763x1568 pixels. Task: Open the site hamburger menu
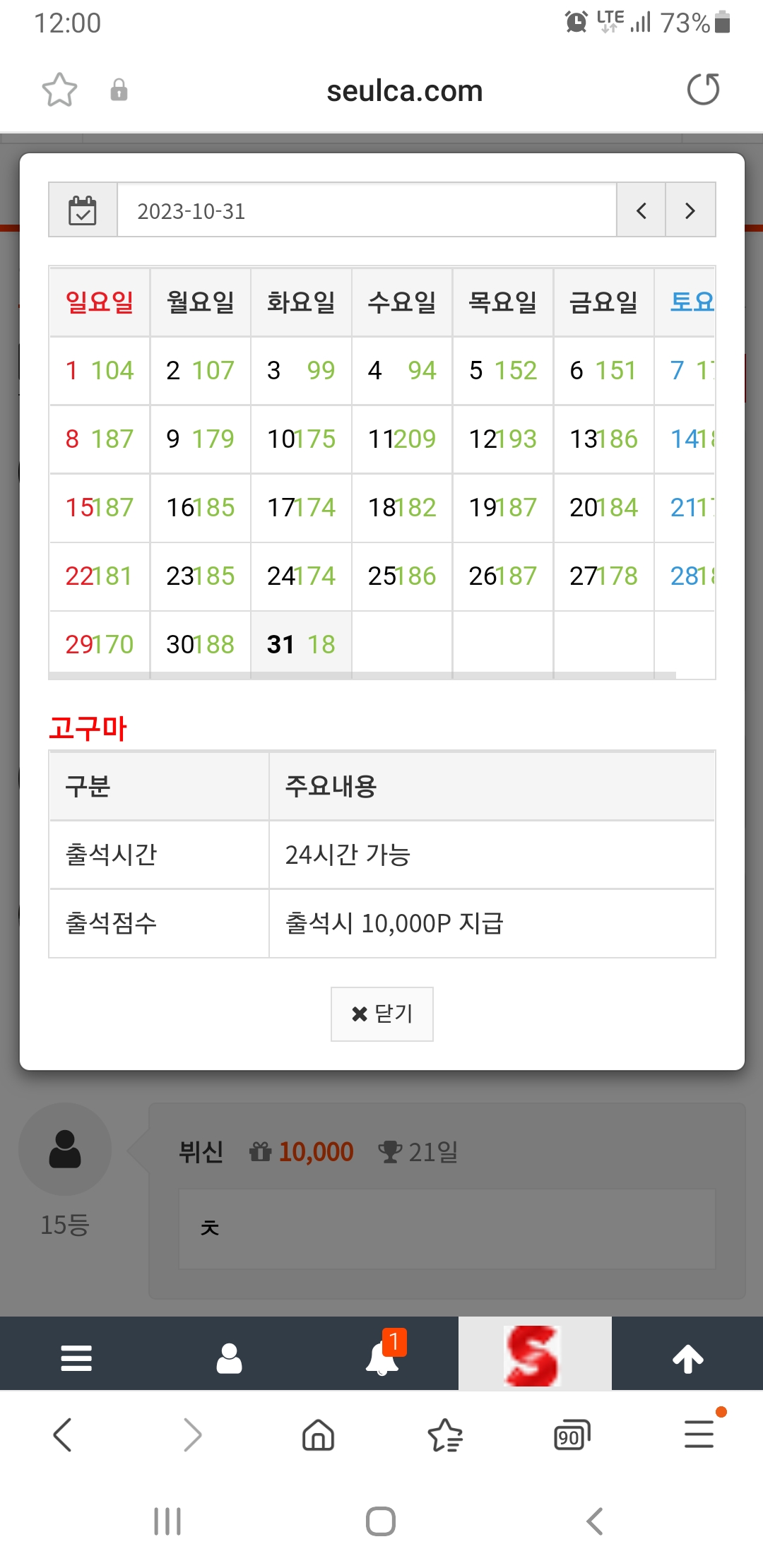(x=76, y=1358)
